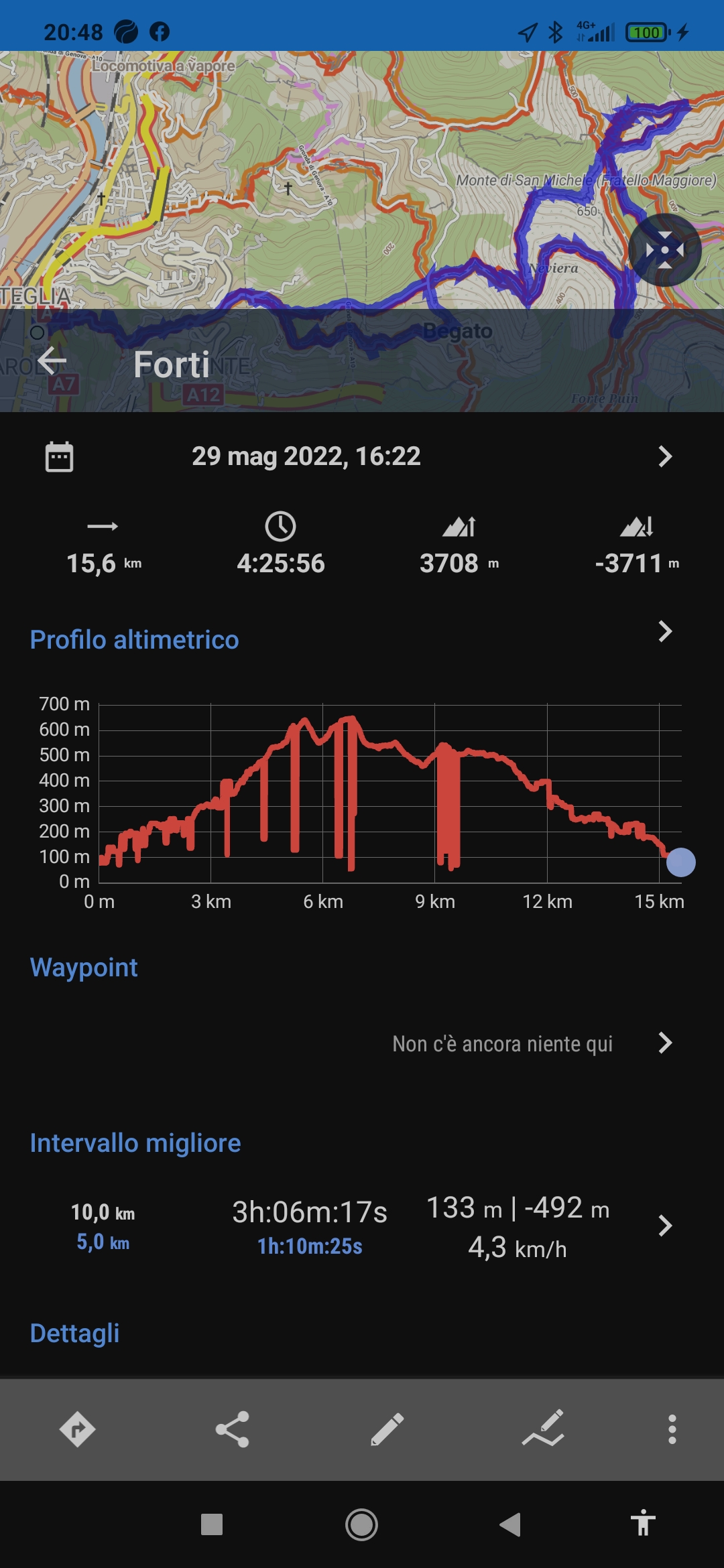Open recent apps from the navigation bar

pos(212,1524)
